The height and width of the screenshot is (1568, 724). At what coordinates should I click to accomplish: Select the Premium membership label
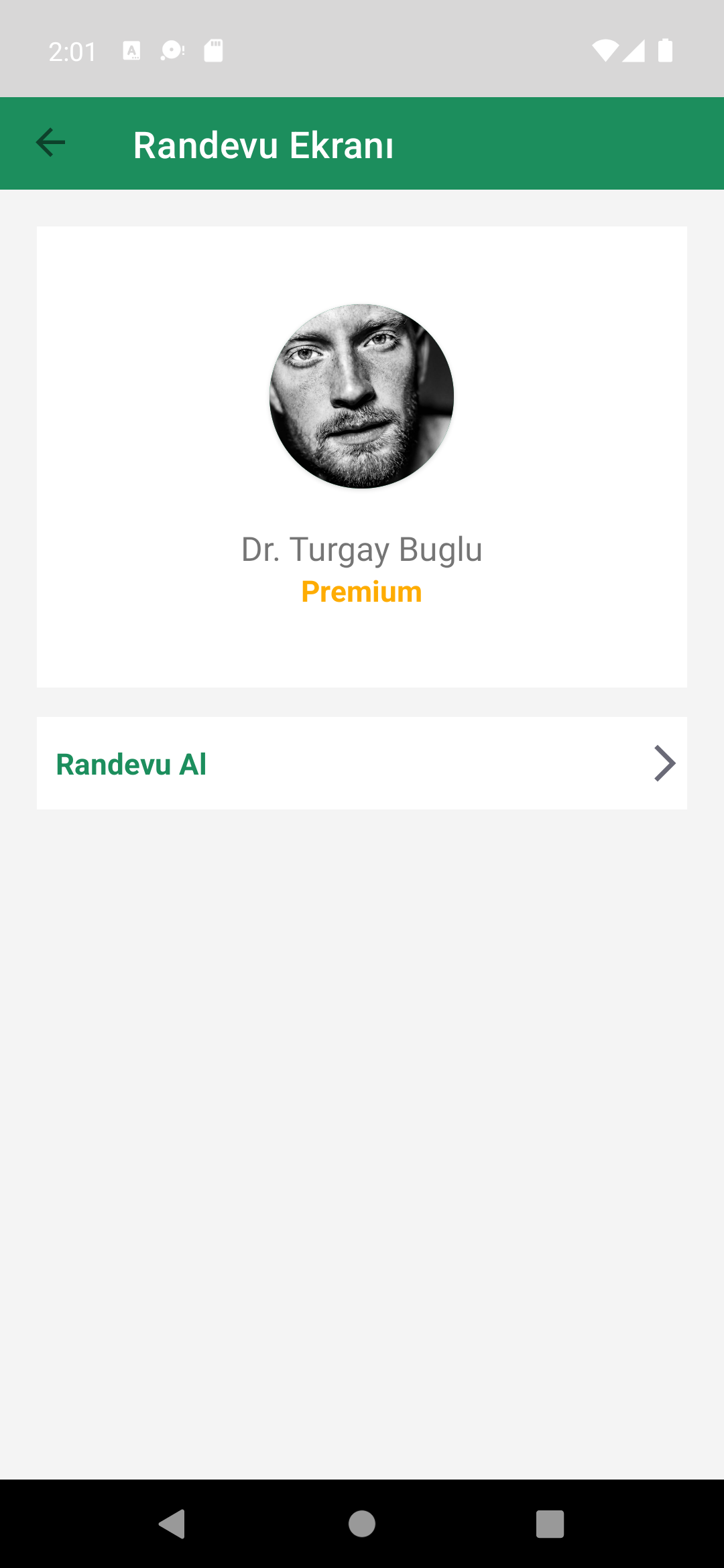361,592
